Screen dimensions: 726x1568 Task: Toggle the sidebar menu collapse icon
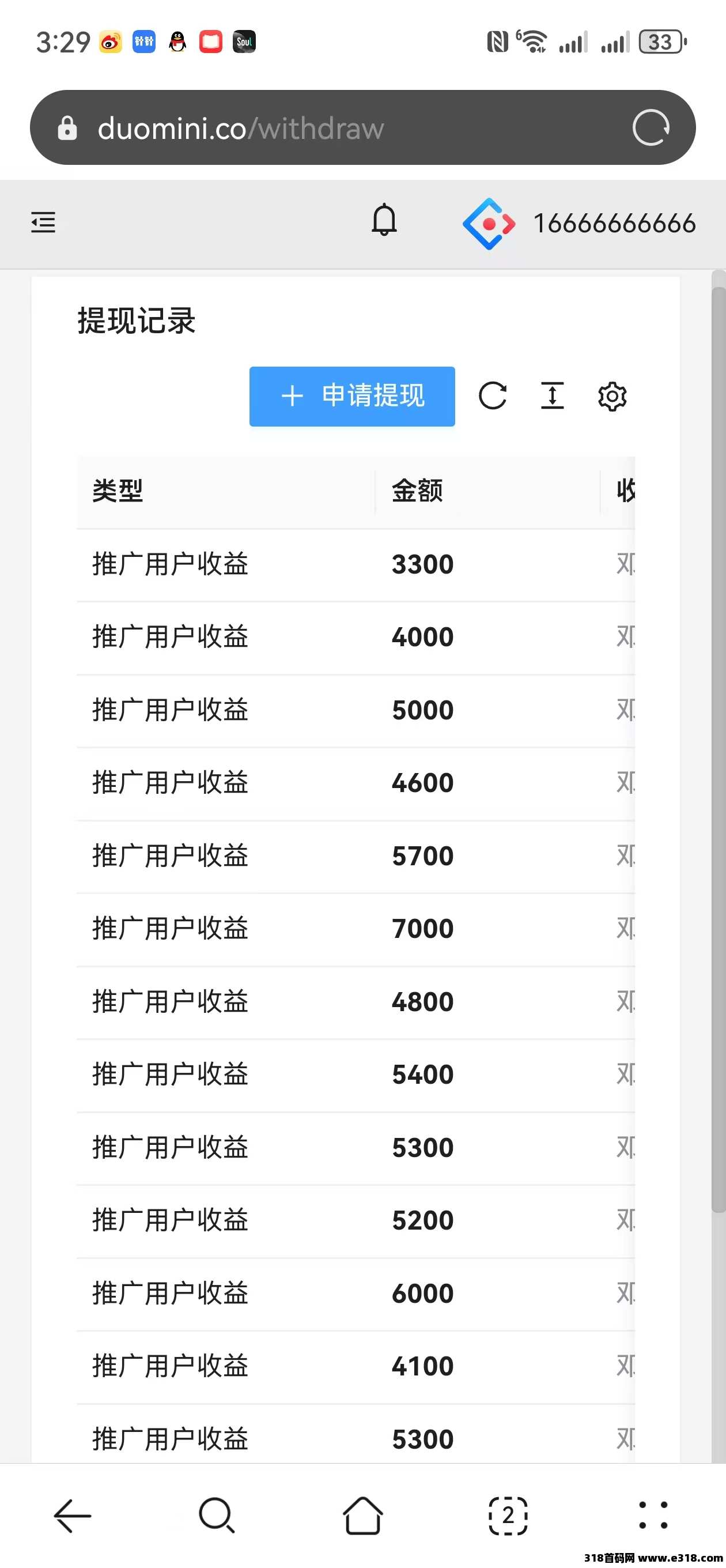point(43,222)
